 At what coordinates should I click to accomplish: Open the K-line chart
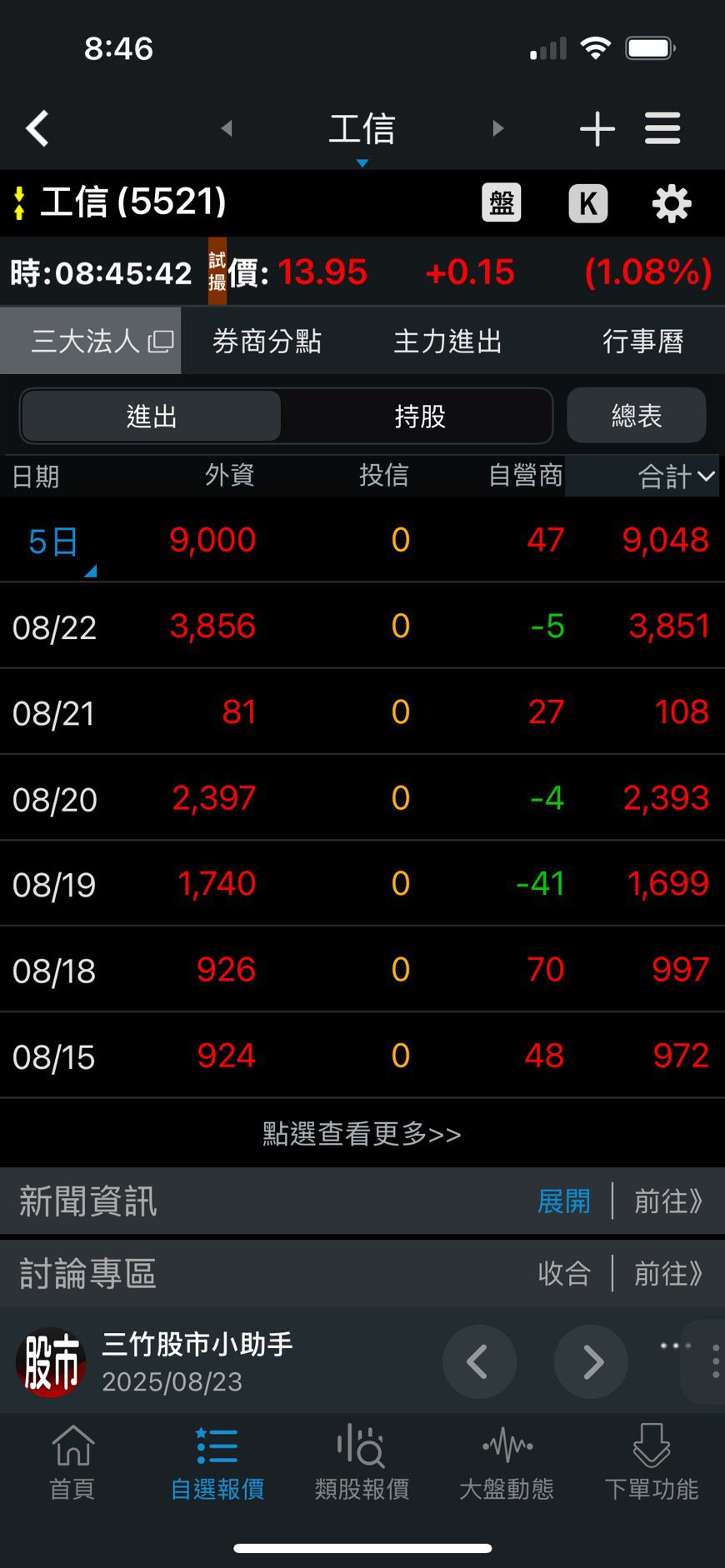tap(587, 203)
